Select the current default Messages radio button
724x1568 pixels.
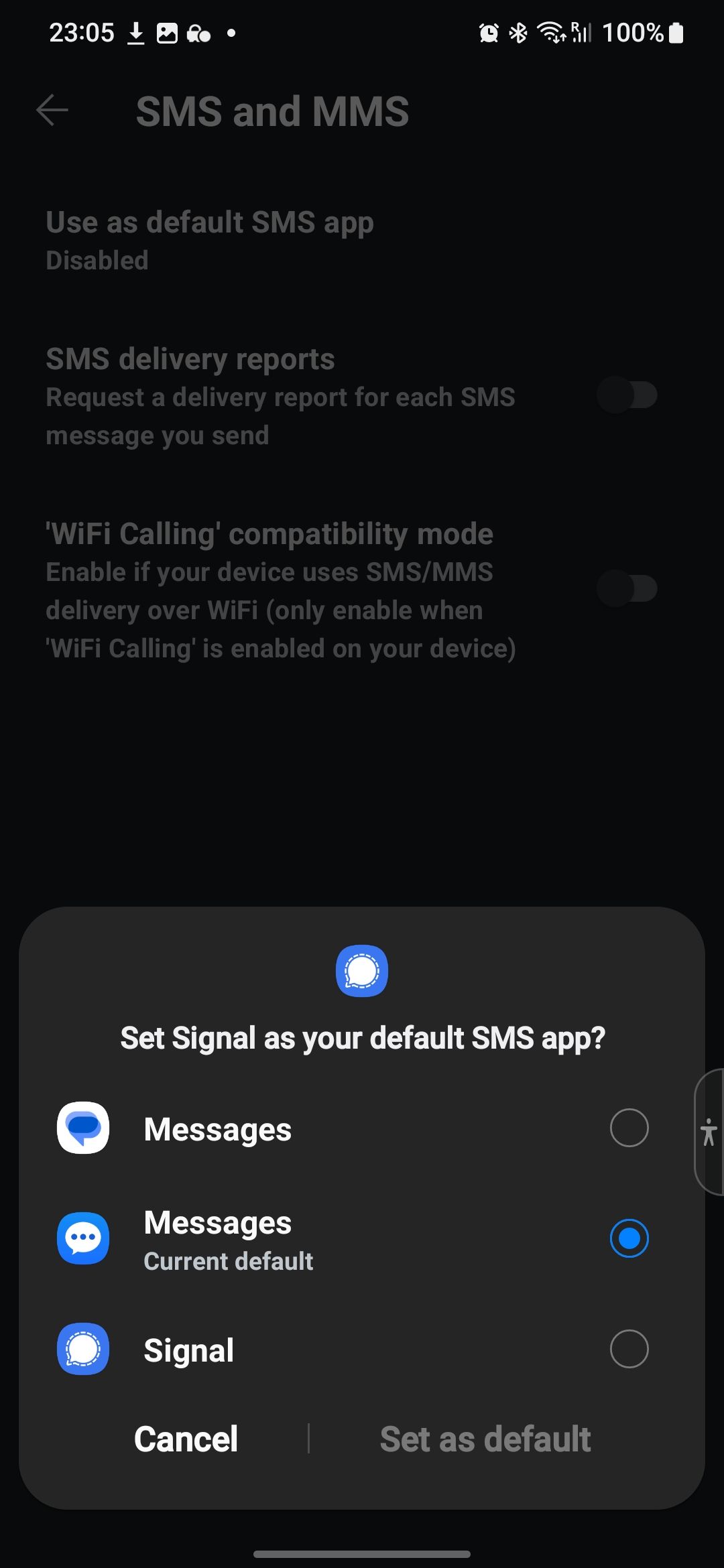pos(628,1238)
